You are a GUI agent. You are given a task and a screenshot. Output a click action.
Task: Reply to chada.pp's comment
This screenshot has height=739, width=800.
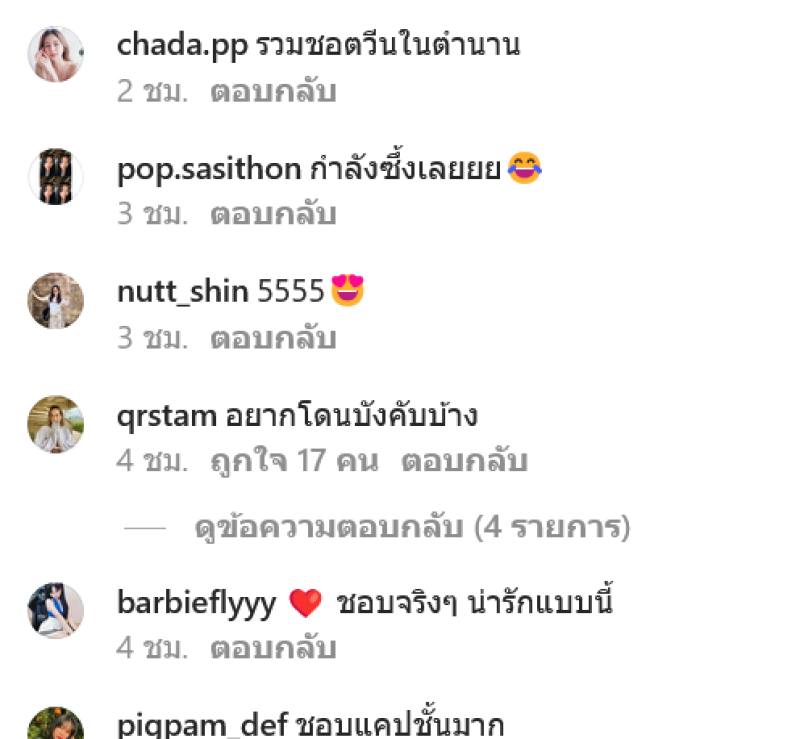click(273, 92)
